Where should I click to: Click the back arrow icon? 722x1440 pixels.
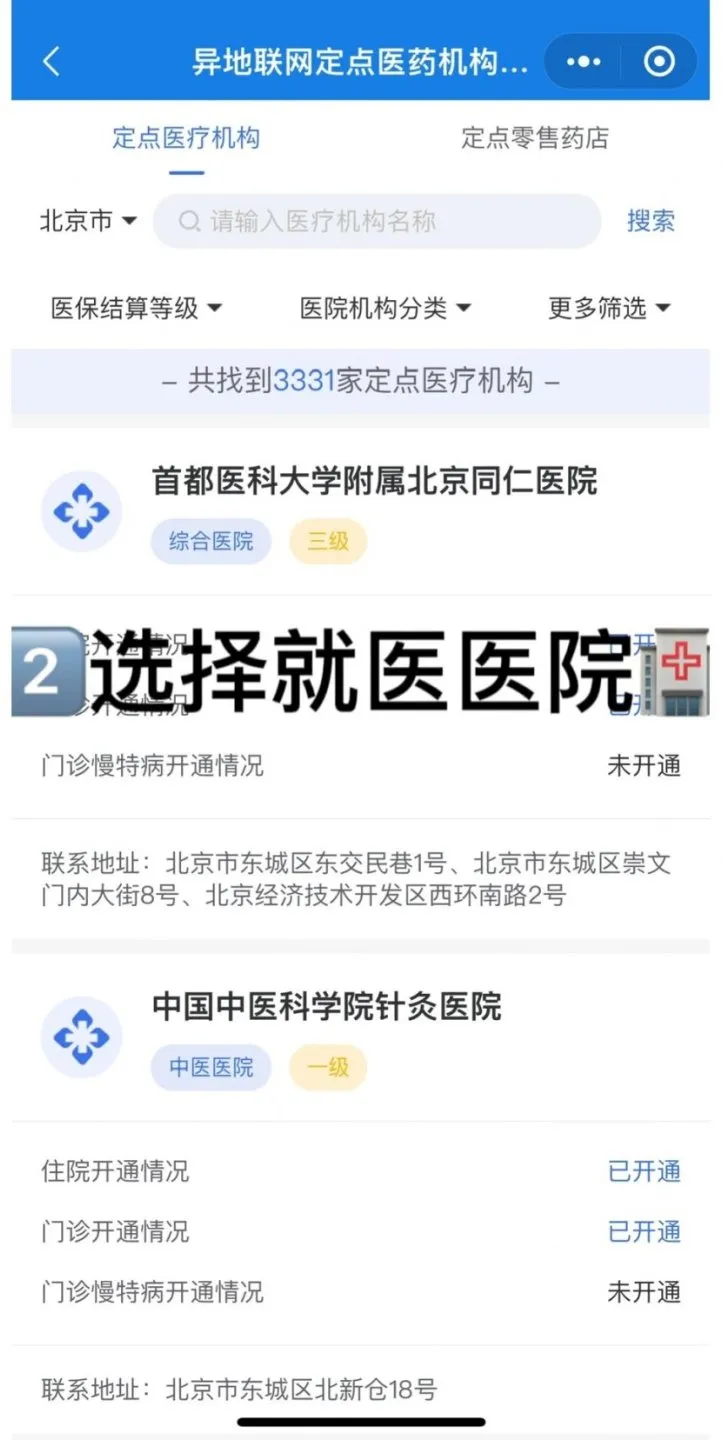(52, 60)
